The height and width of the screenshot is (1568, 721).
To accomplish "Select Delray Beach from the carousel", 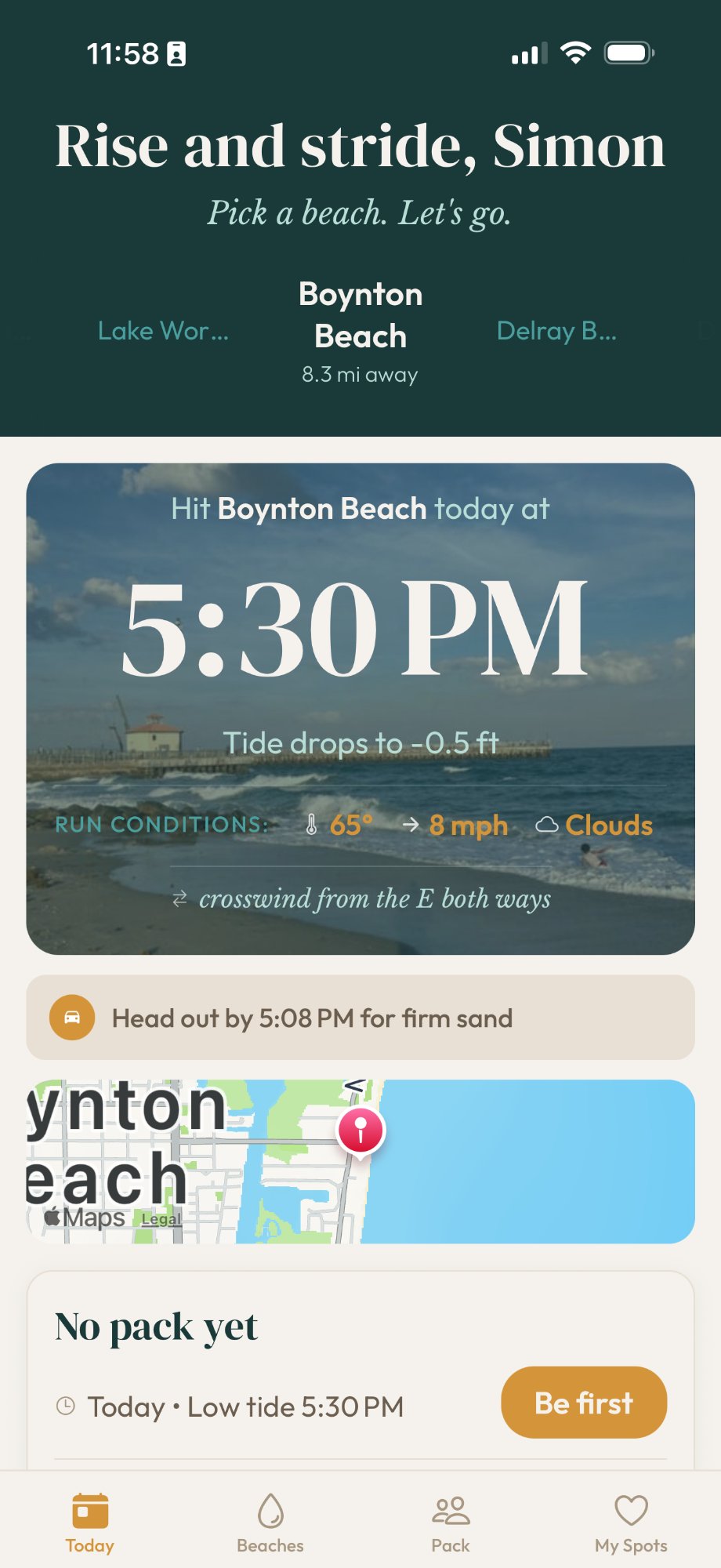I will (x=556, y=330).
